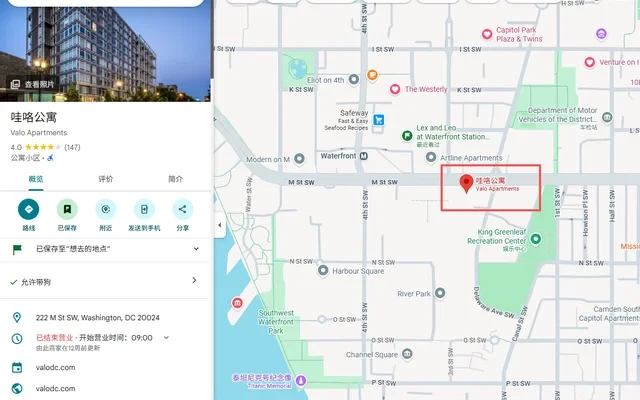This screenshot has height=400, width=640.
Task: Switch to the 评价 tab
Action: 105,179
